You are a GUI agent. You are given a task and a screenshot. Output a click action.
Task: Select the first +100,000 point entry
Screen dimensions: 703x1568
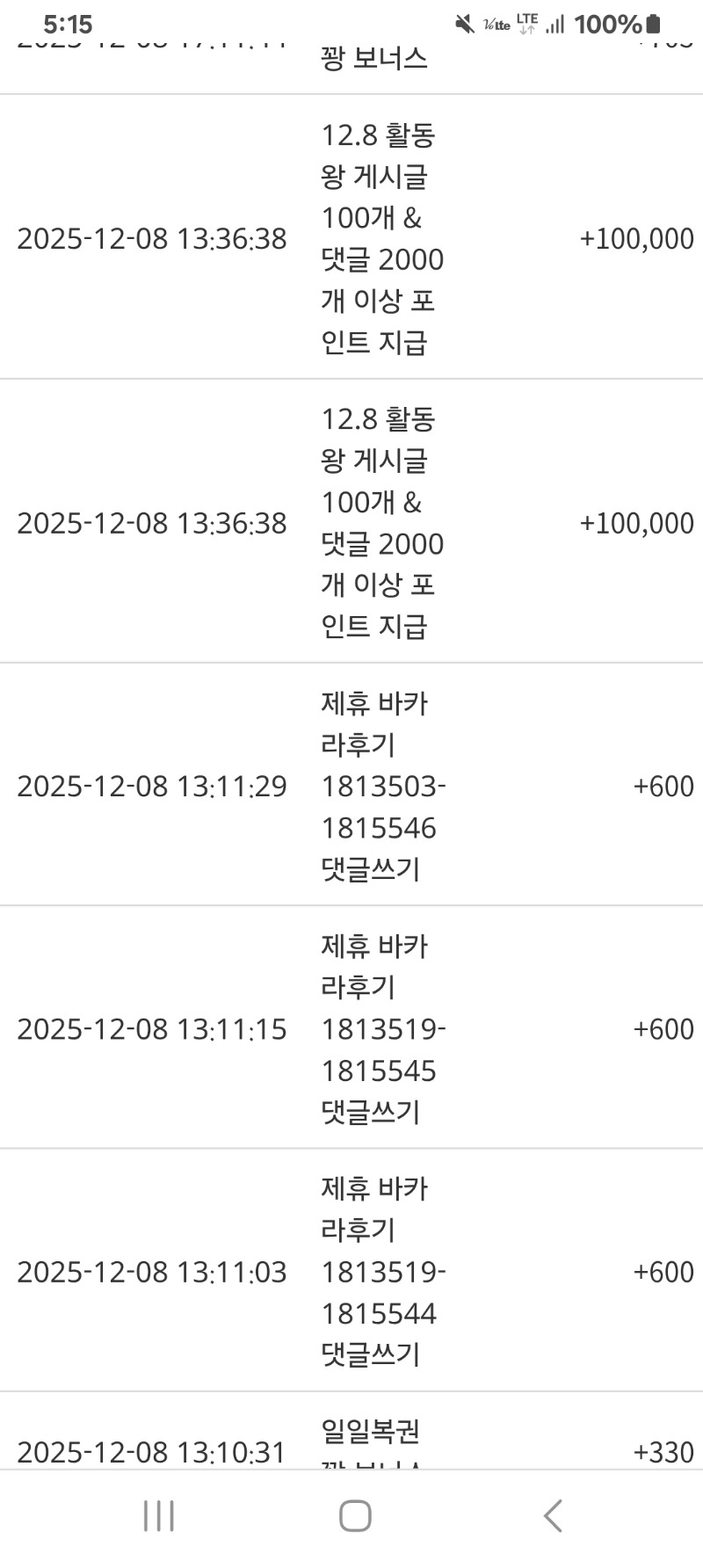point(351,238)
